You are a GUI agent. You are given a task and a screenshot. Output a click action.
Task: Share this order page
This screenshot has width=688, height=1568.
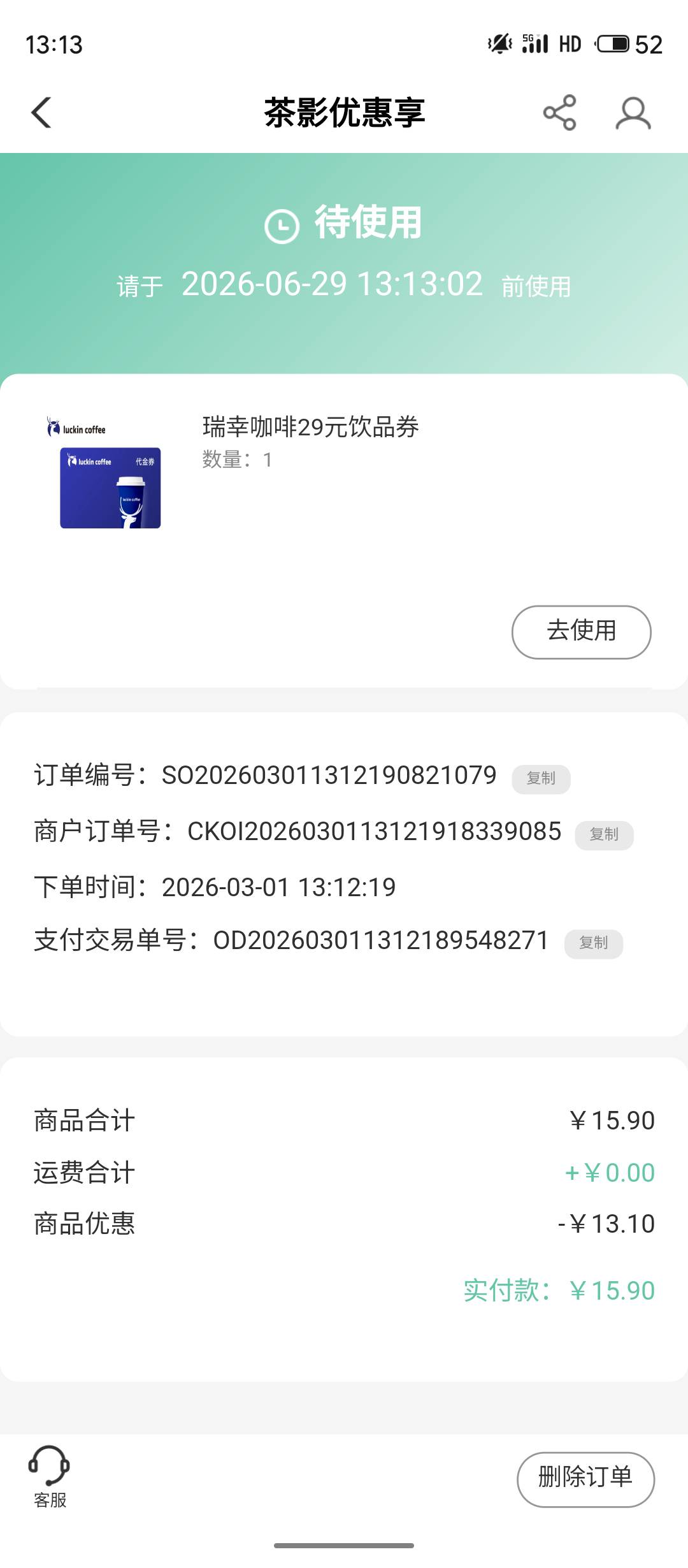point(560,113)
